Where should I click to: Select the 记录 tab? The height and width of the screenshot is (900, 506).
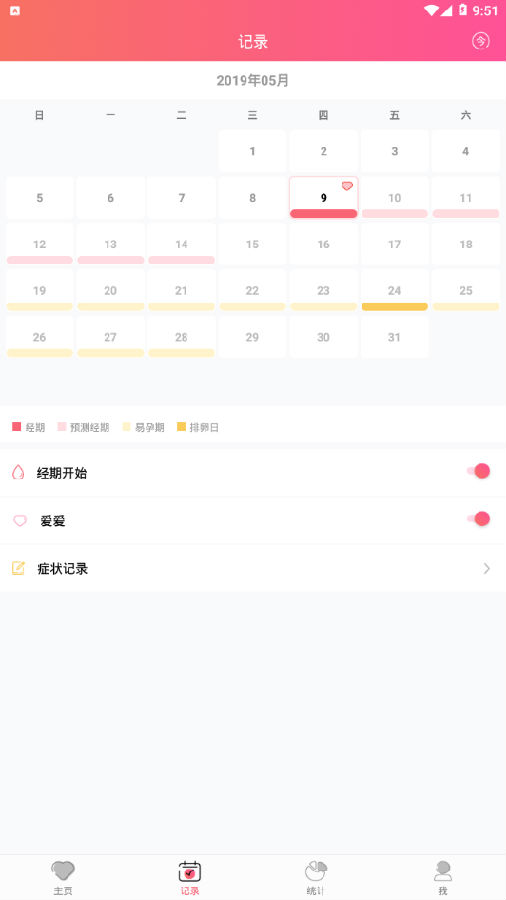coord(190,878)
